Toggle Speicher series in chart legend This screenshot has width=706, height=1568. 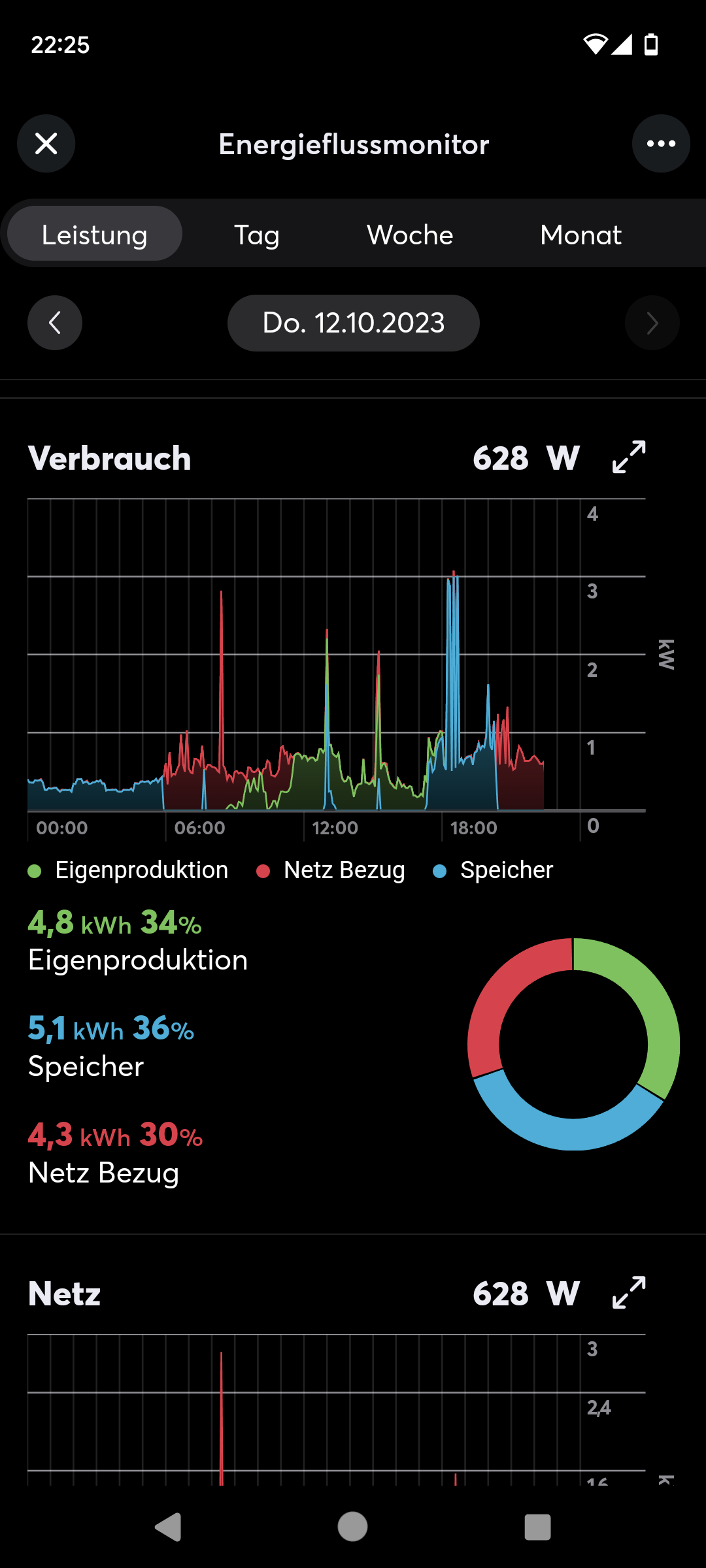tap(494, 870)
